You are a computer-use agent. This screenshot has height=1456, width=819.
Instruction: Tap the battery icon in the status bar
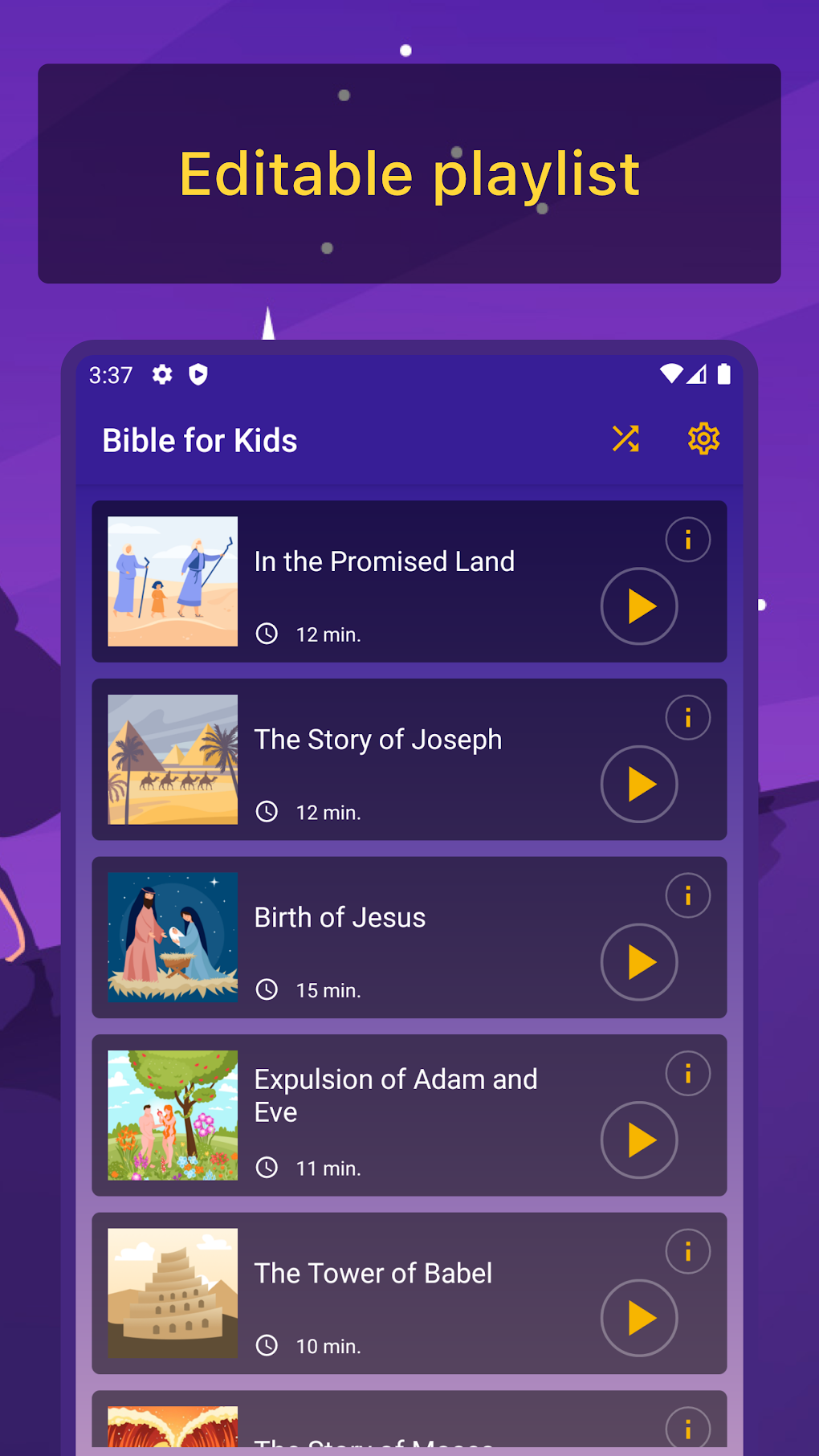click(x=723, y=374)
